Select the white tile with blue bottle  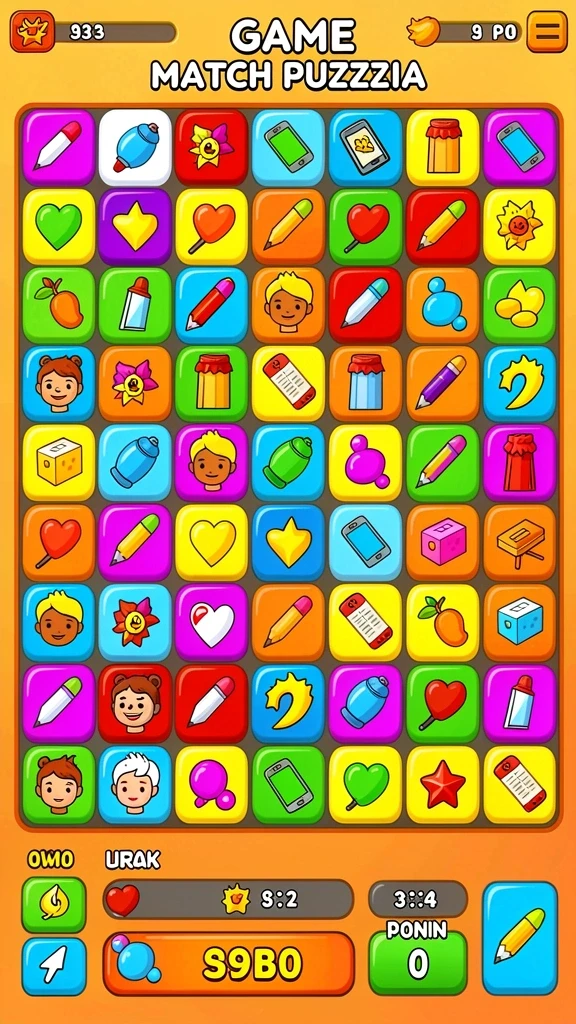135,148
